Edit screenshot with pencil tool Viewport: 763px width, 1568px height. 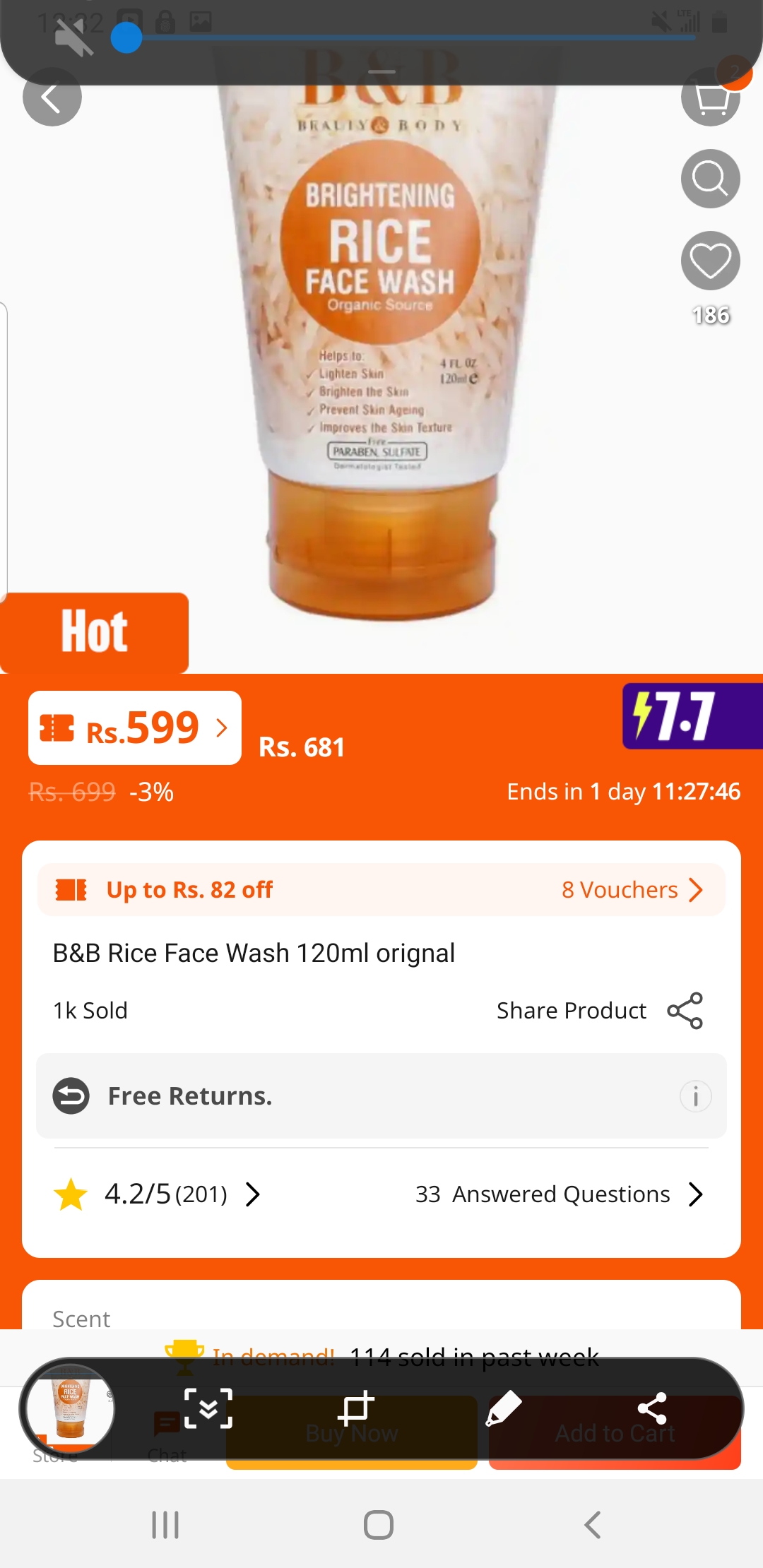point(504,1408)
